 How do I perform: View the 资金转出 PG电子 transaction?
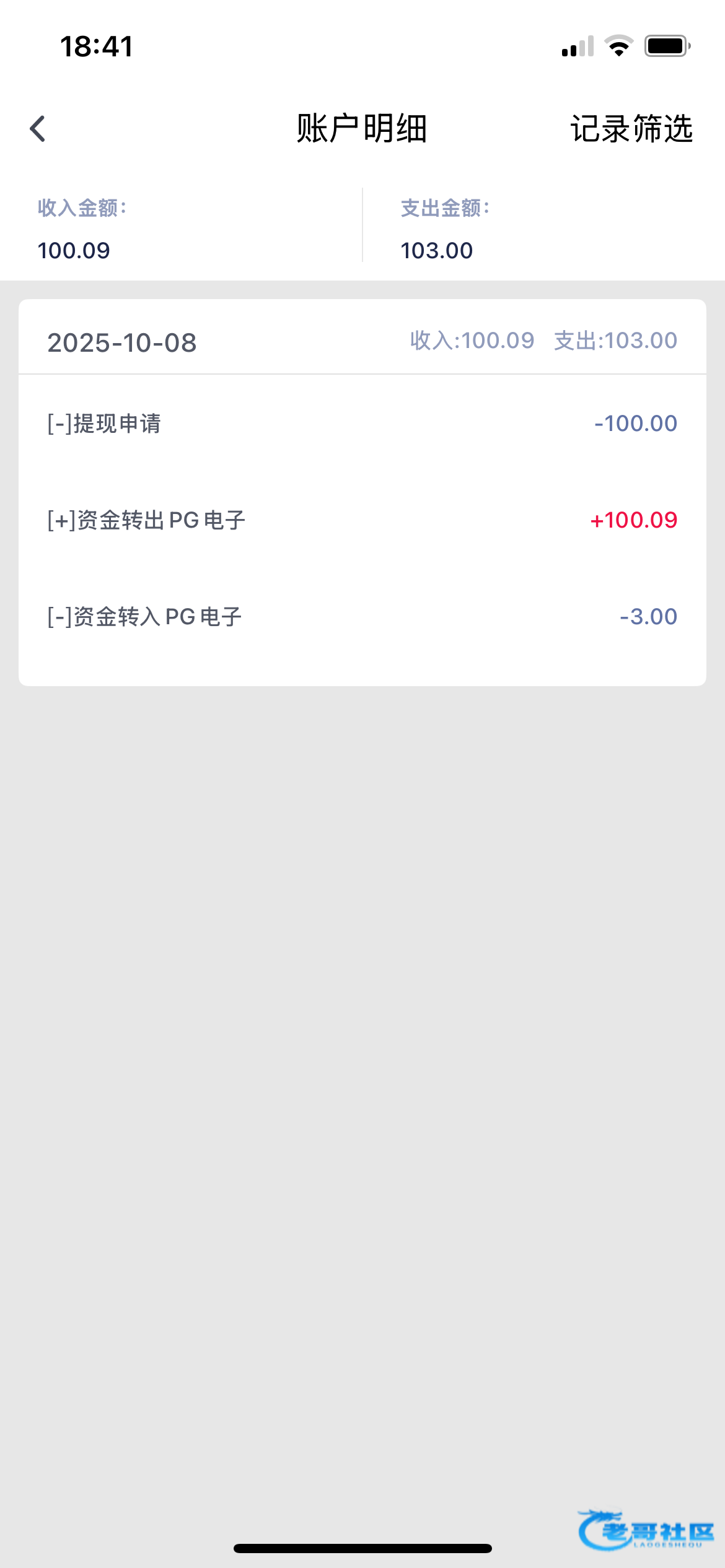[x=362, y=520]
